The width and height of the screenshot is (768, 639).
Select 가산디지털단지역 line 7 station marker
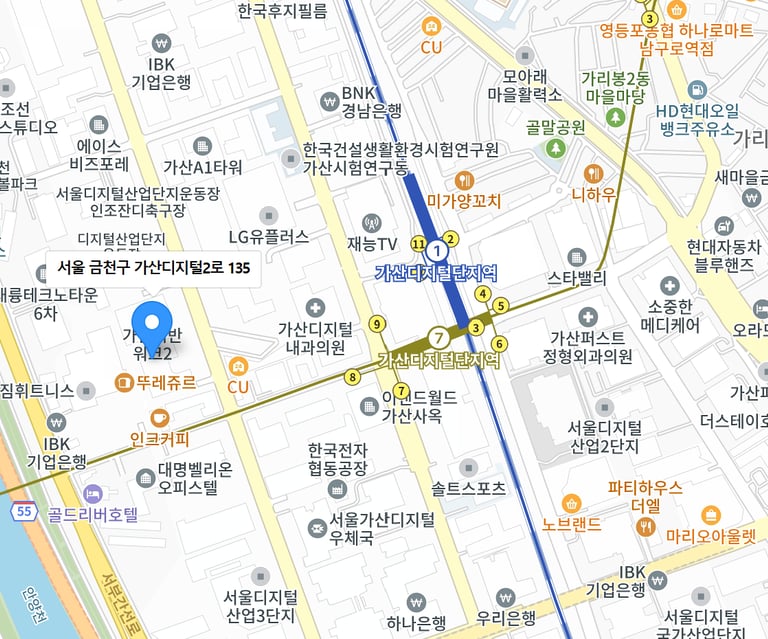438,337
